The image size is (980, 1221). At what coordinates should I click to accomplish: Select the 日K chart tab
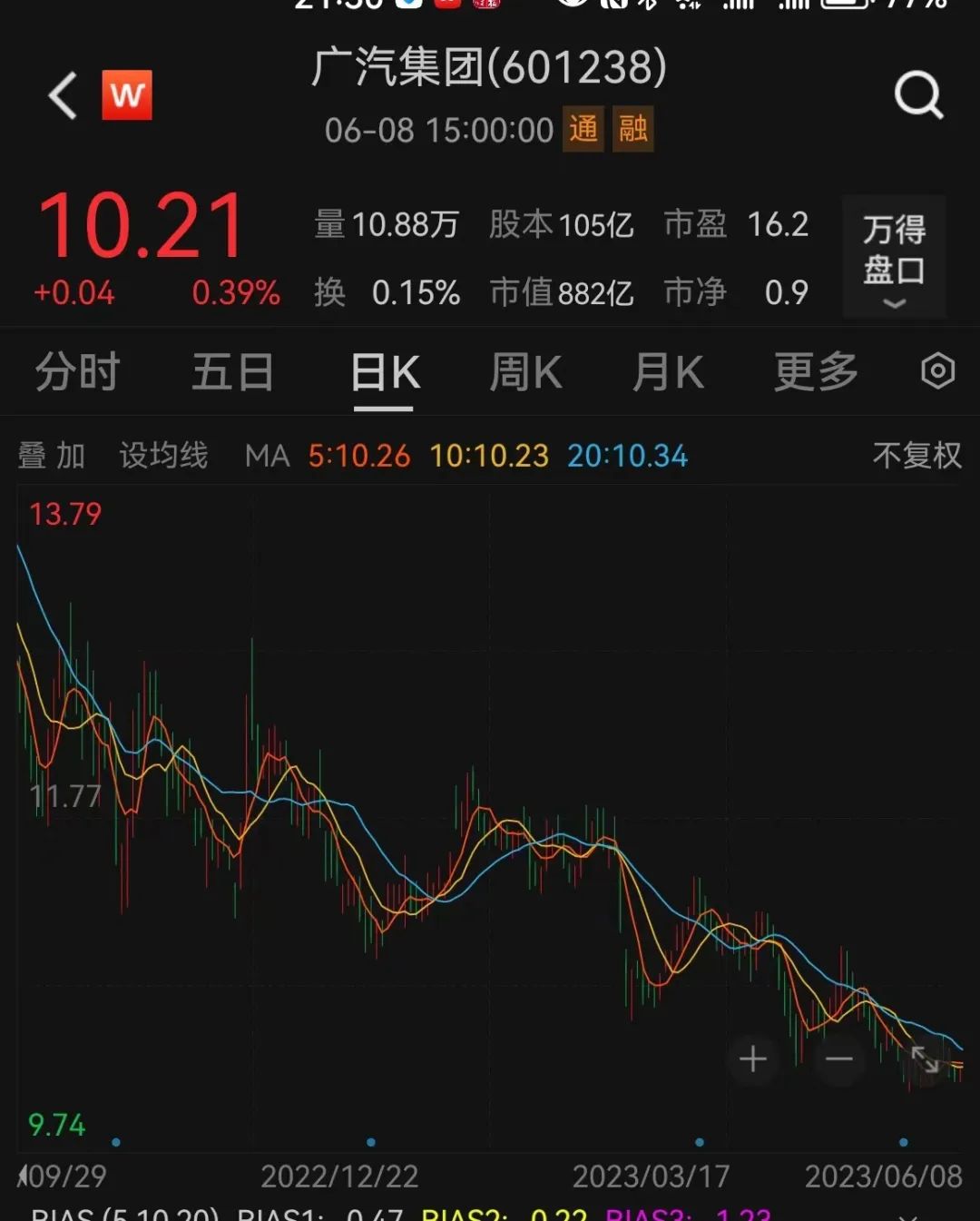(385, 373)
